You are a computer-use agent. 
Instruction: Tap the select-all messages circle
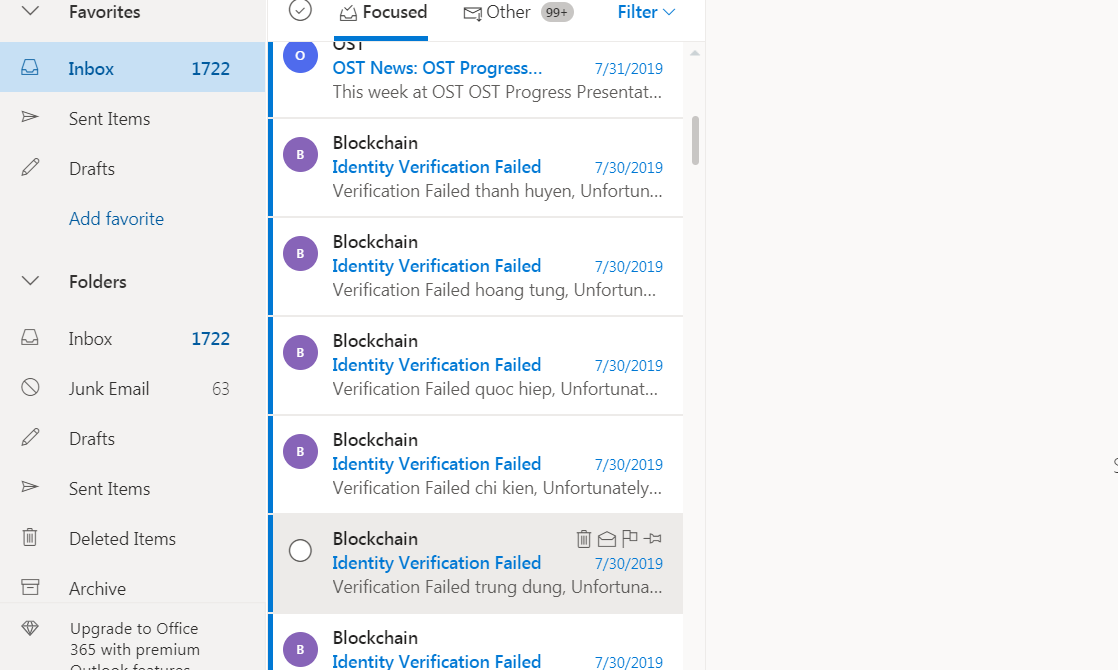click(300, 11)
